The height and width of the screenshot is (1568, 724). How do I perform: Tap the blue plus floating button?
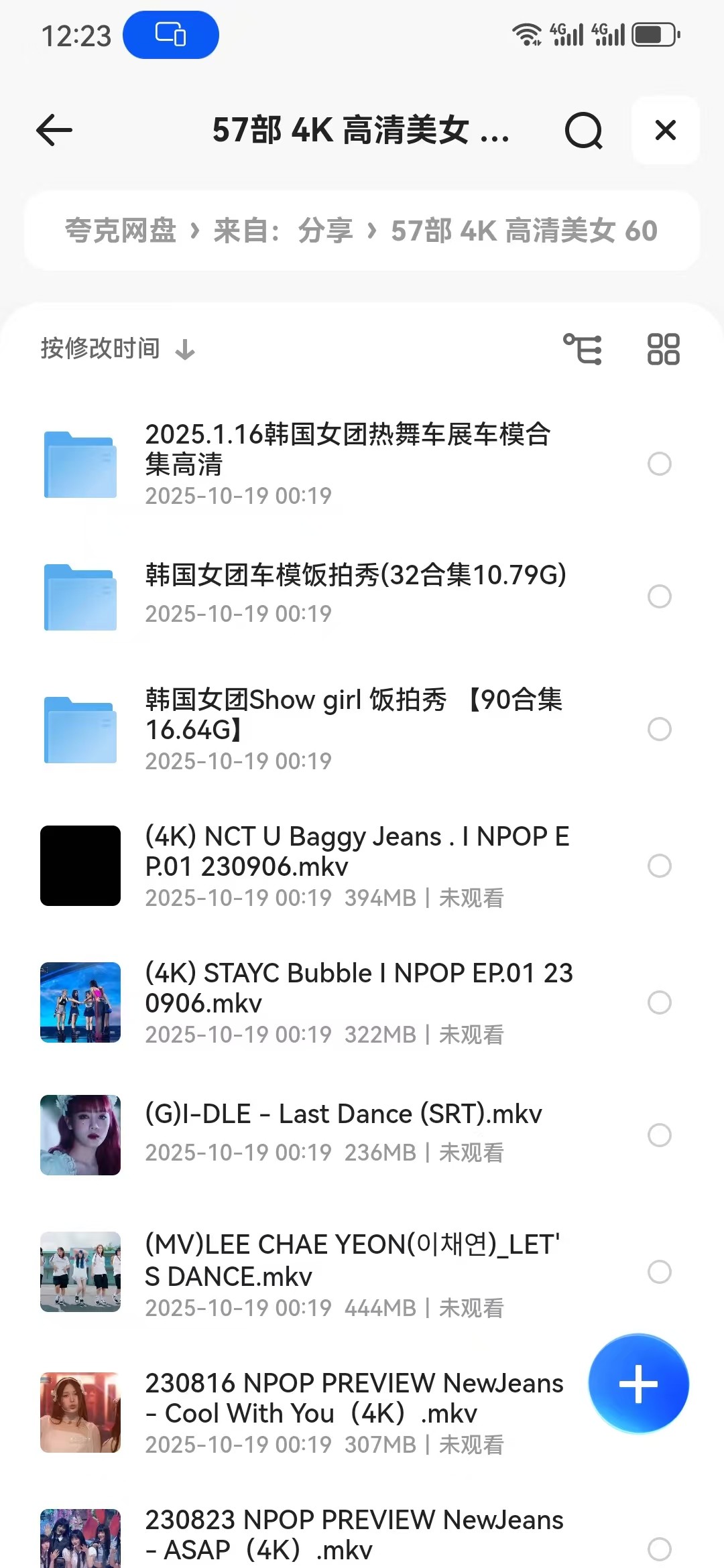(638, 1384)
